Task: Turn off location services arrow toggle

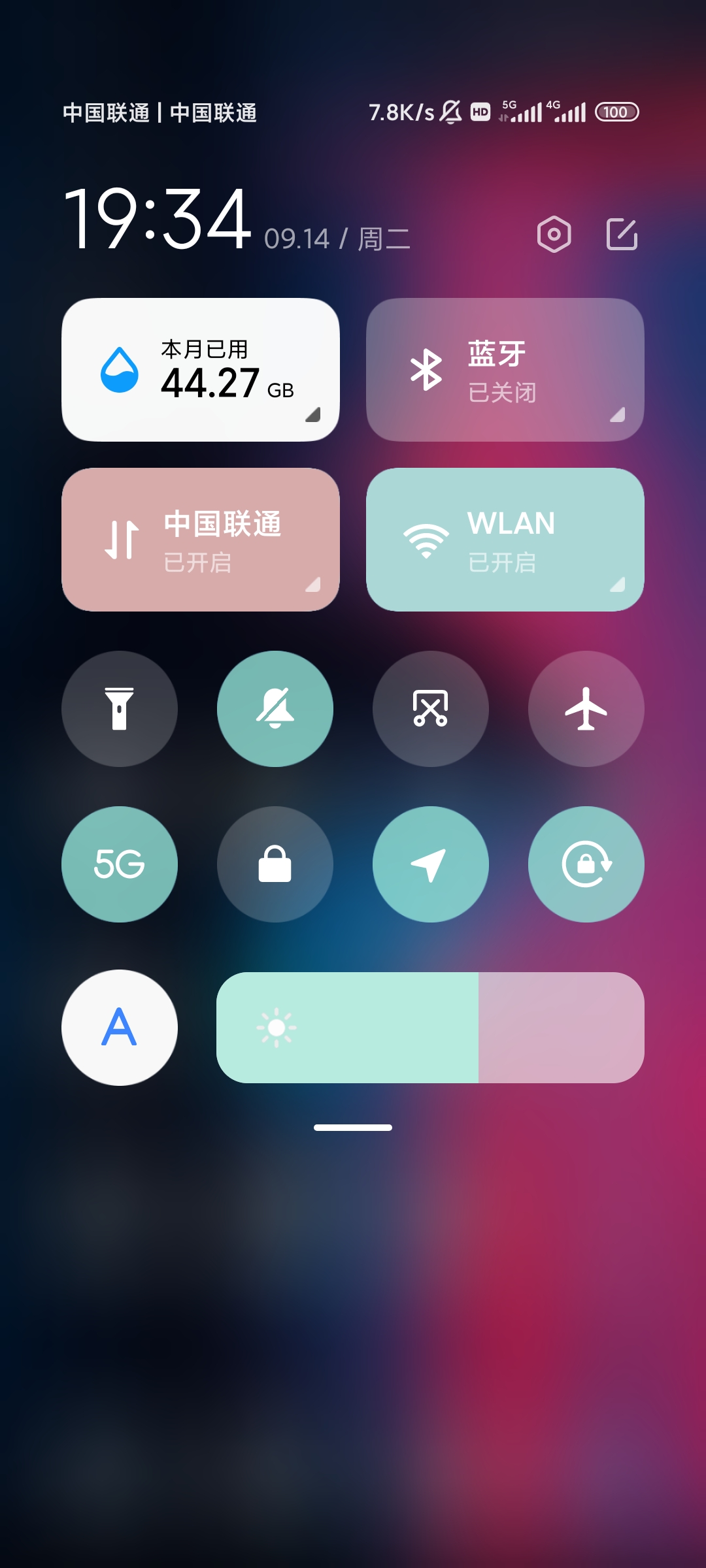Action: 431,864
